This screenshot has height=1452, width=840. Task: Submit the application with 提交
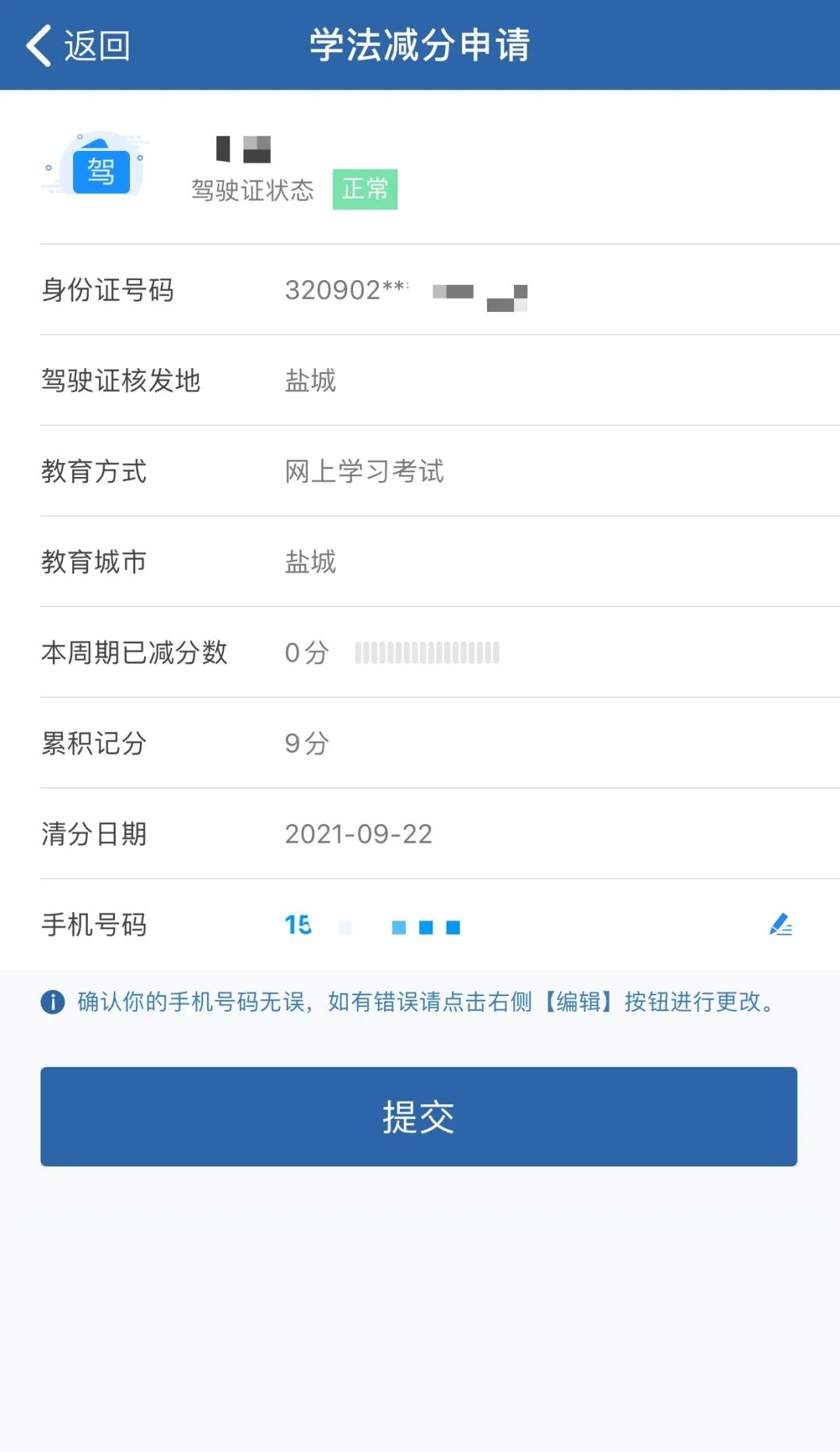coord(418,1116)
